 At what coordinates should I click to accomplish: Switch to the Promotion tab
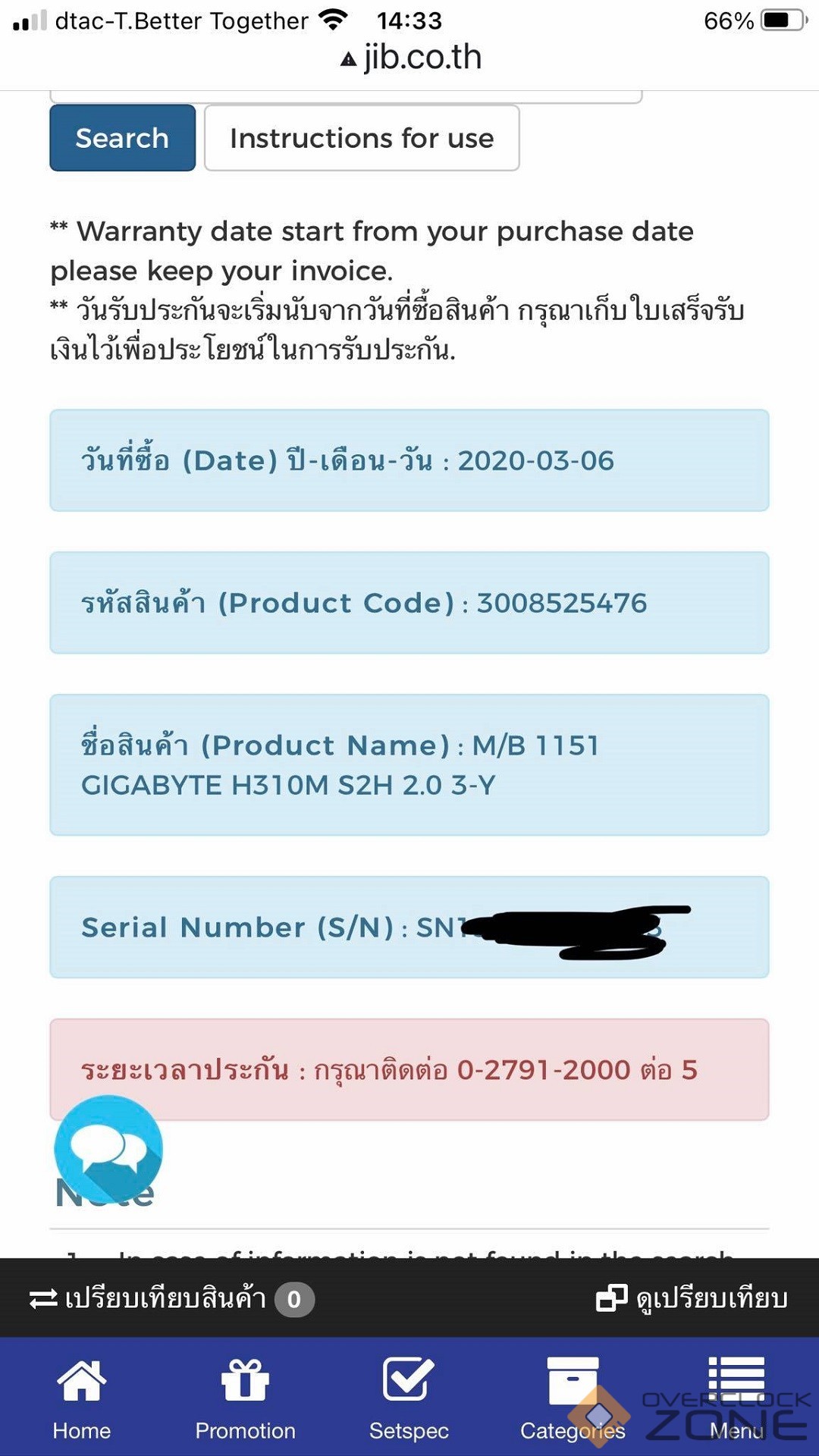point(245,1399)
